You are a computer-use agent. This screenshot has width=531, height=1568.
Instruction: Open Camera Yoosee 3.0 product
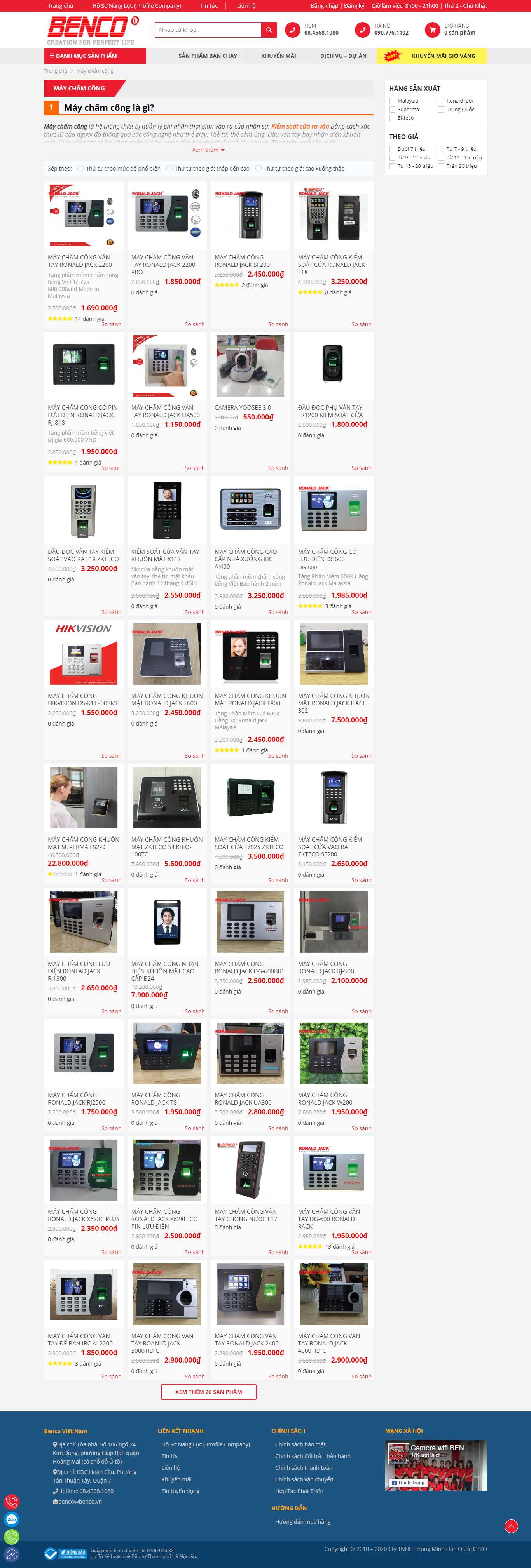(x=242, y=408)
